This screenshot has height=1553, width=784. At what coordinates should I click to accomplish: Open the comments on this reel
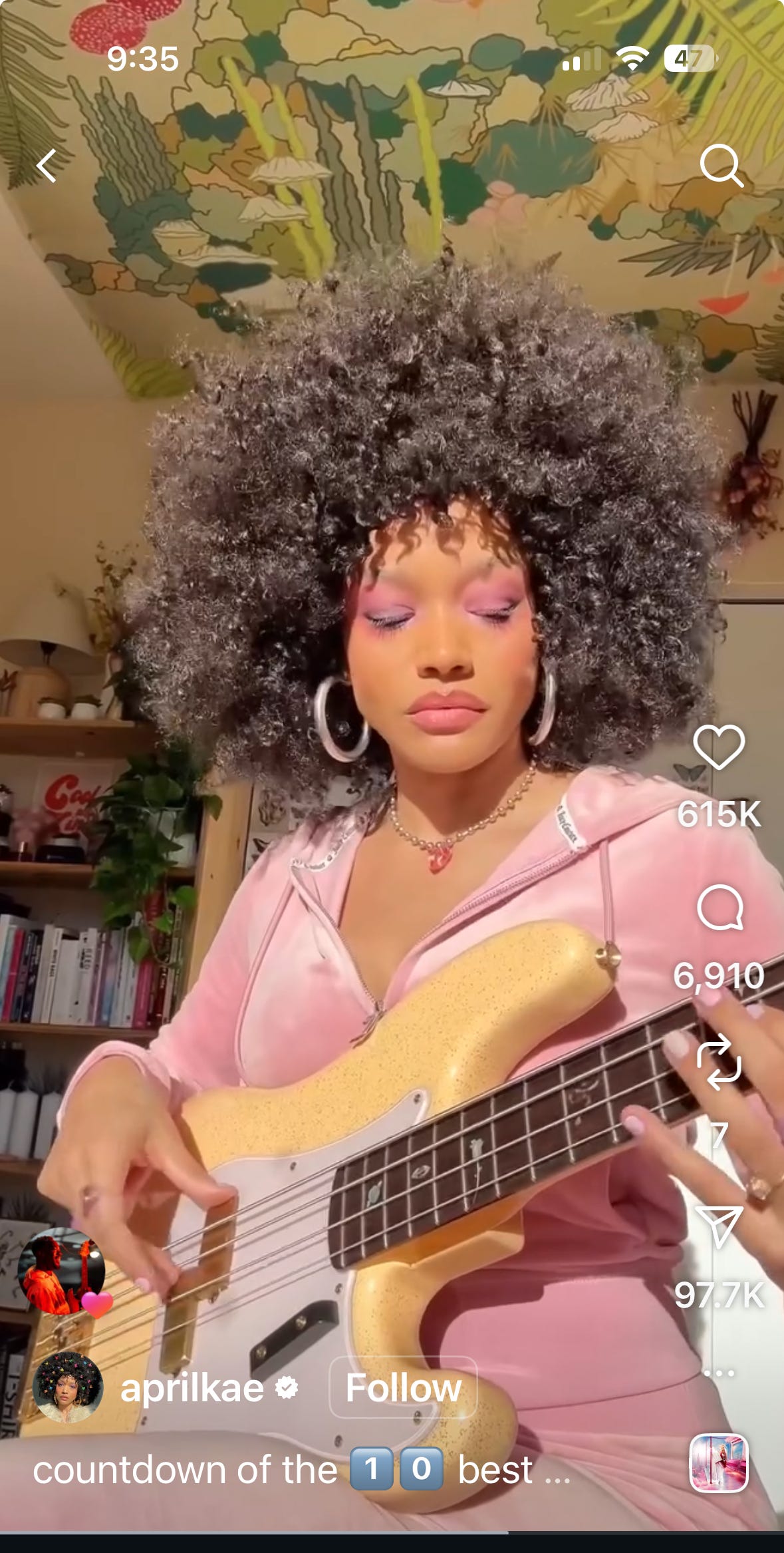click(x=719, y=908)
